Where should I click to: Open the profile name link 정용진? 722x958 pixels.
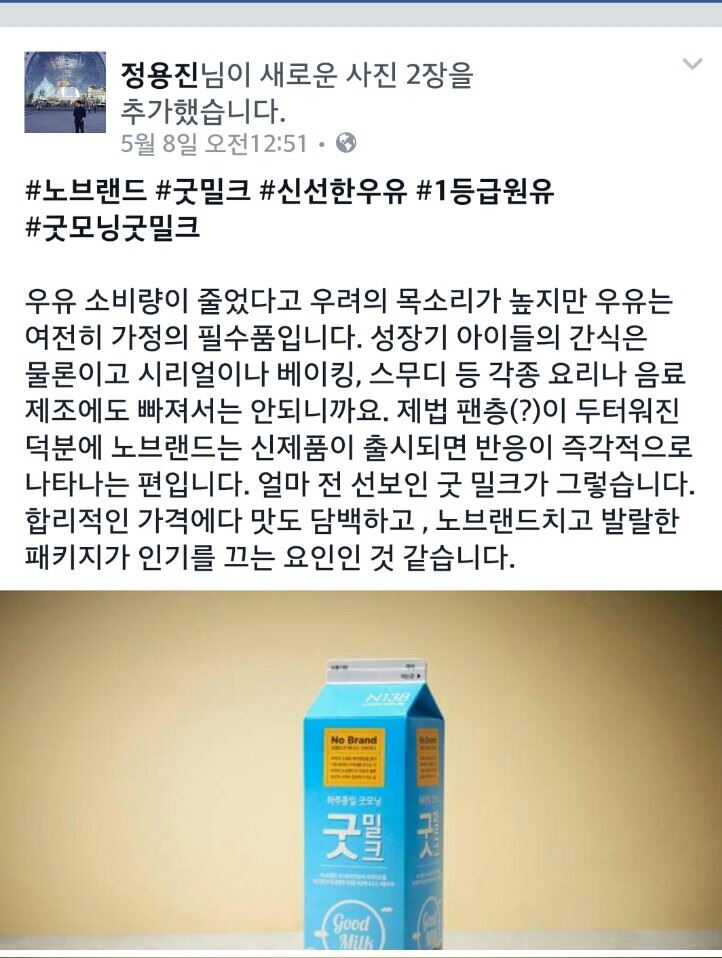[160, 74]
